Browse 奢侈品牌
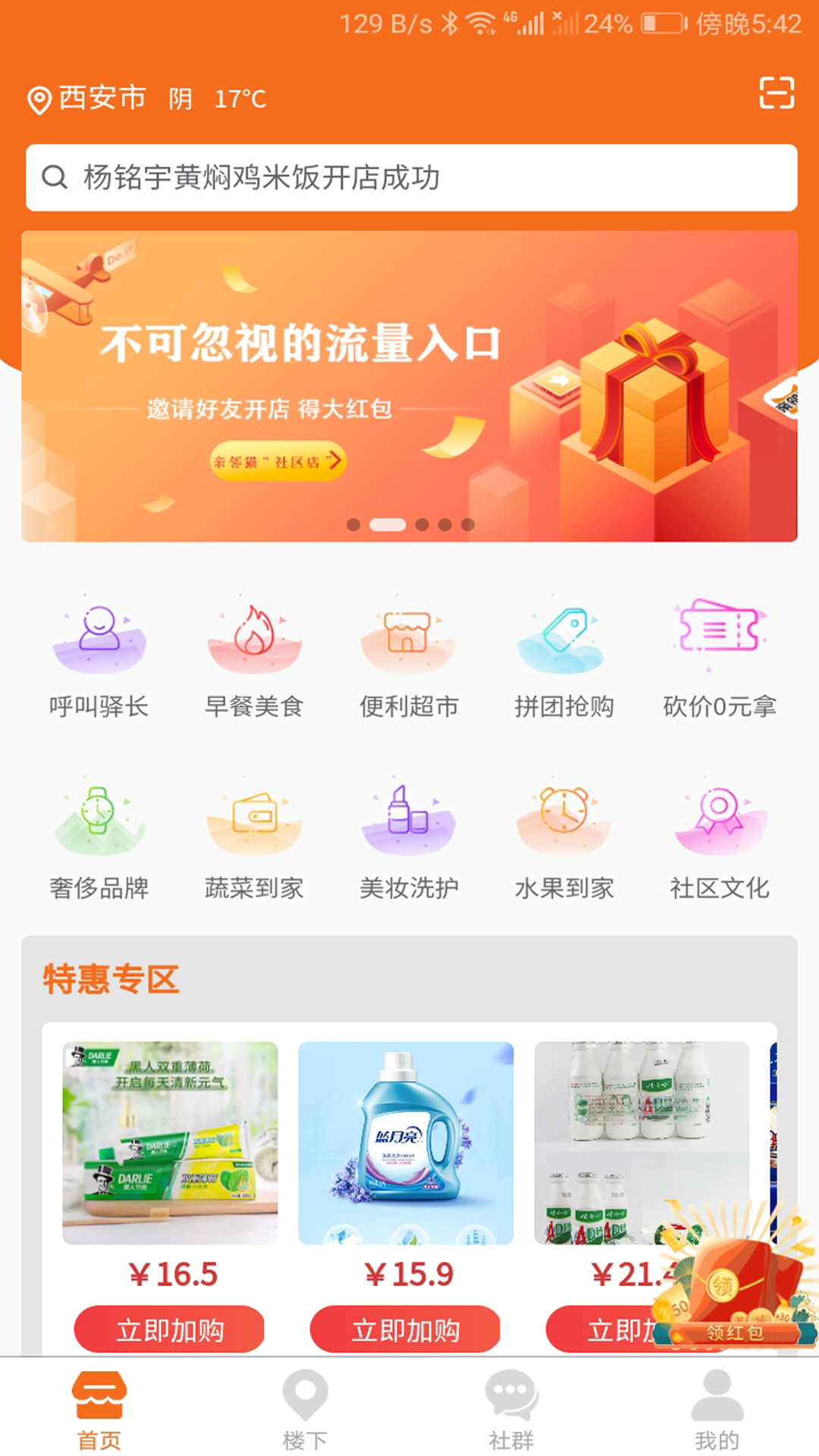Image resolution: width=819 pixels, height=1456 pixels. point(99,840)
